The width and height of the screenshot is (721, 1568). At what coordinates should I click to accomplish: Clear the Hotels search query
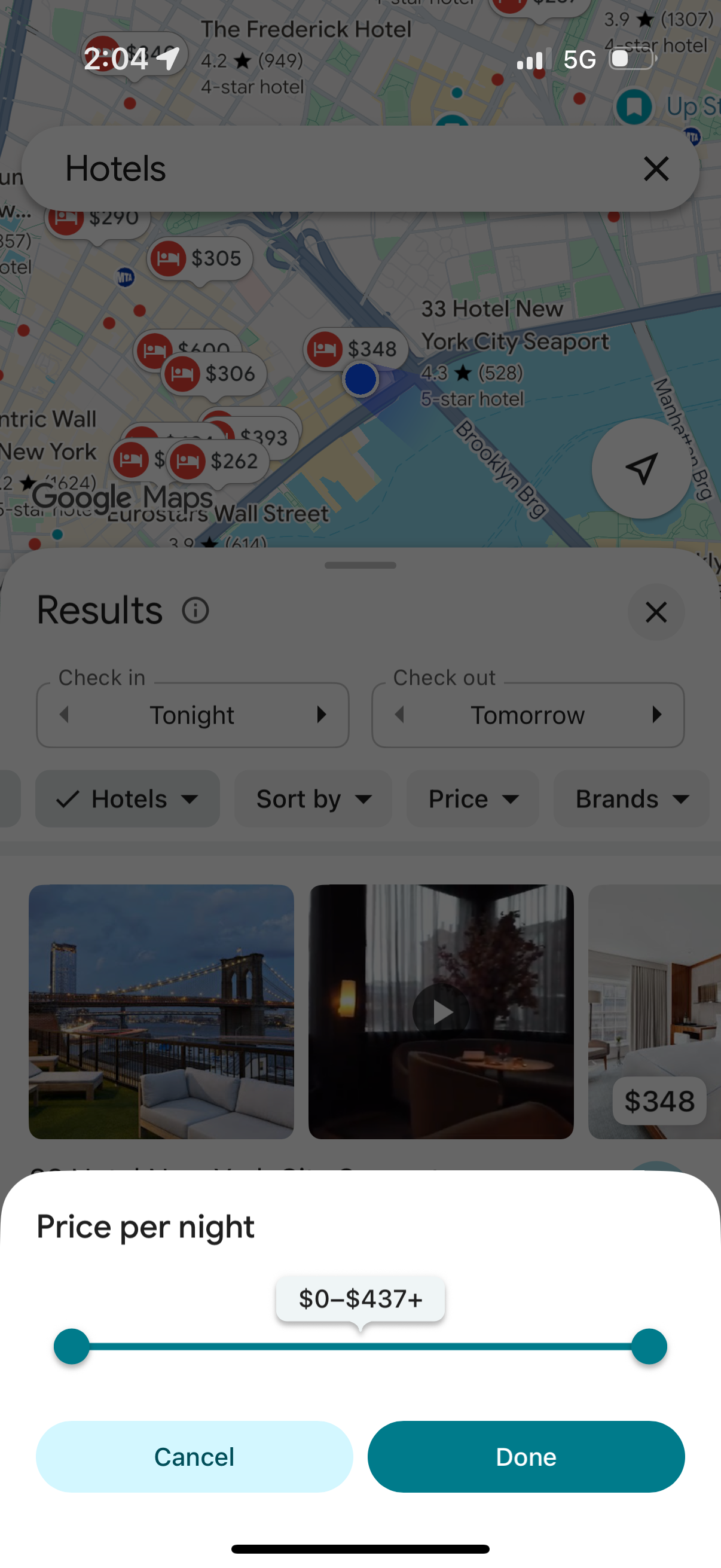pyautogui.click(x=656, y=169)
